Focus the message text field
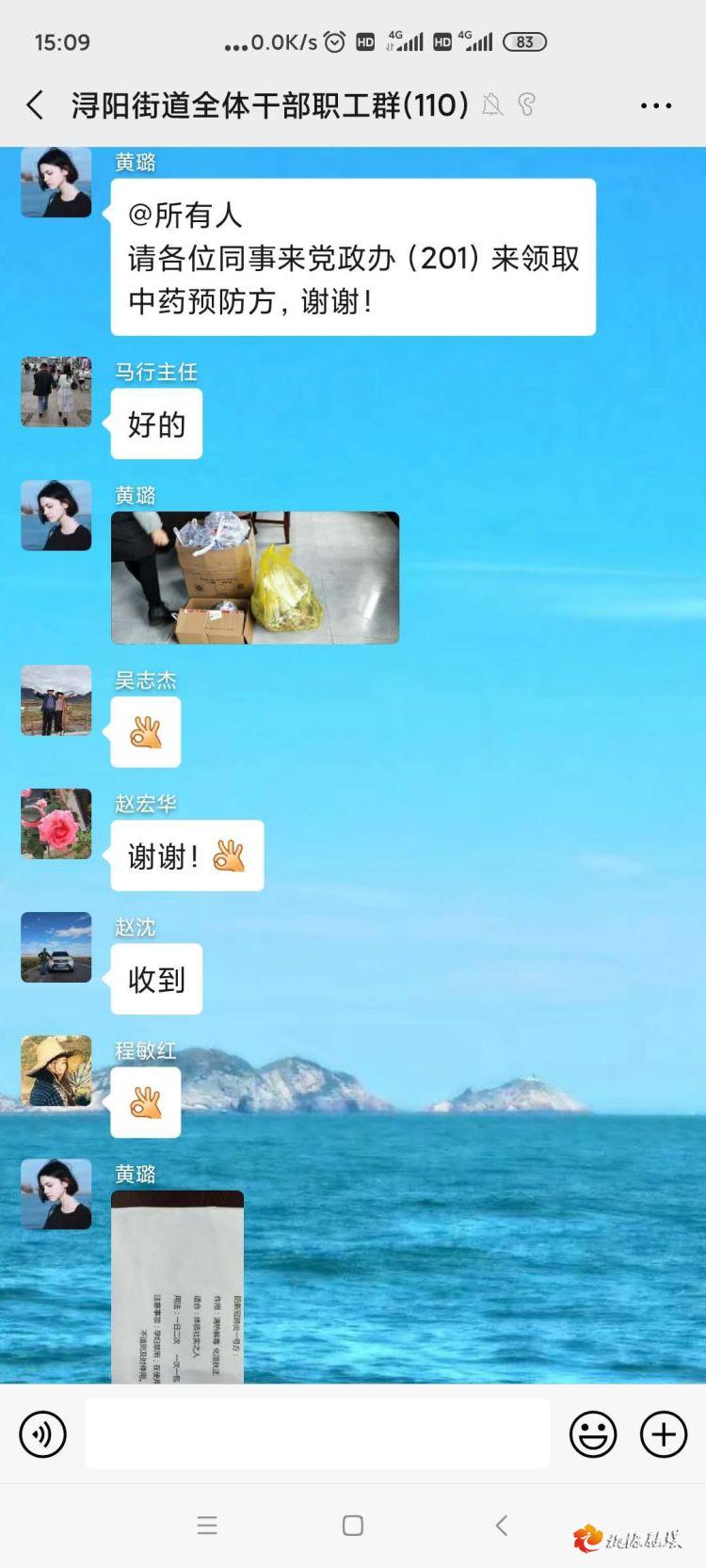The image size is (706, 1568). pyautogui.click(x=317, y=1433)
